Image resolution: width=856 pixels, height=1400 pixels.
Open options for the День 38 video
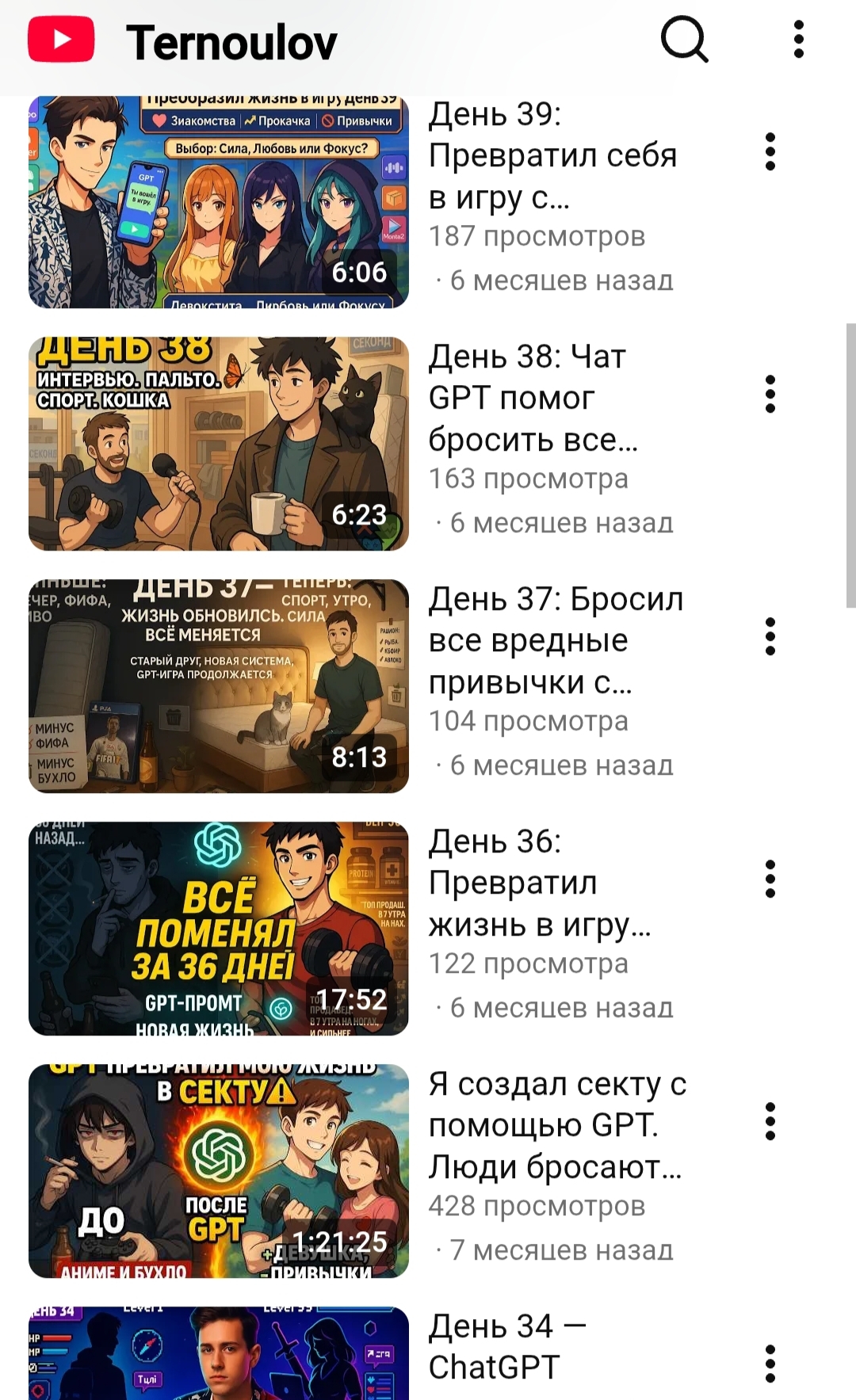pyautogui.click(x=770, y=395)
